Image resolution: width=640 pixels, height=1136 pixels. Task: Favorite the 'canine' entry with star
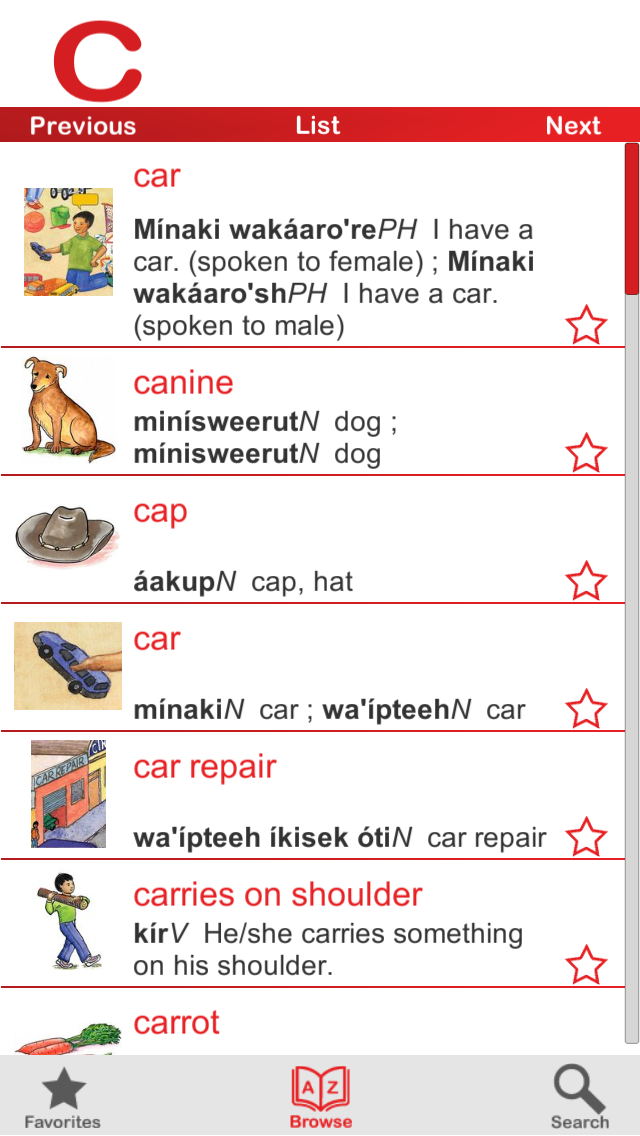coord(586,452)
